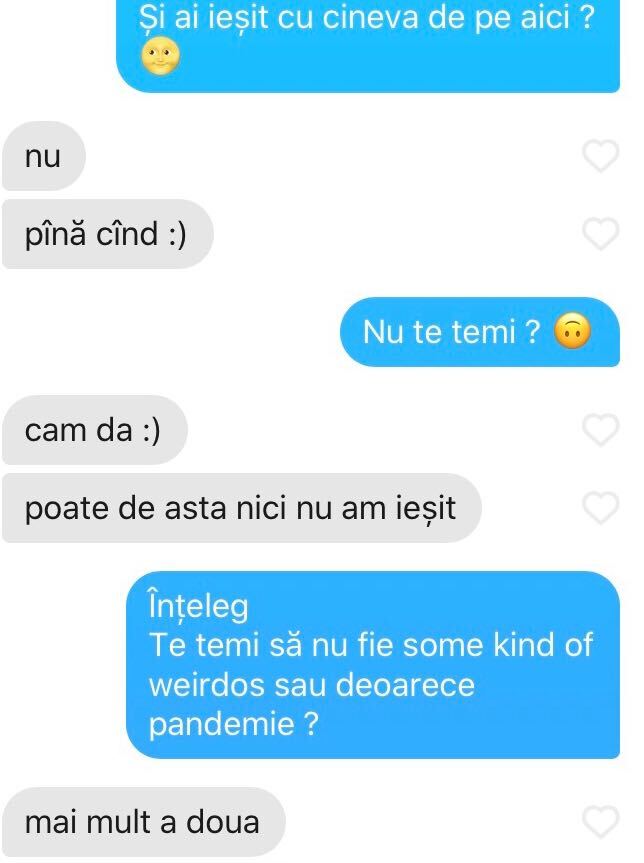Like the message "nu"

click(600, 156)
